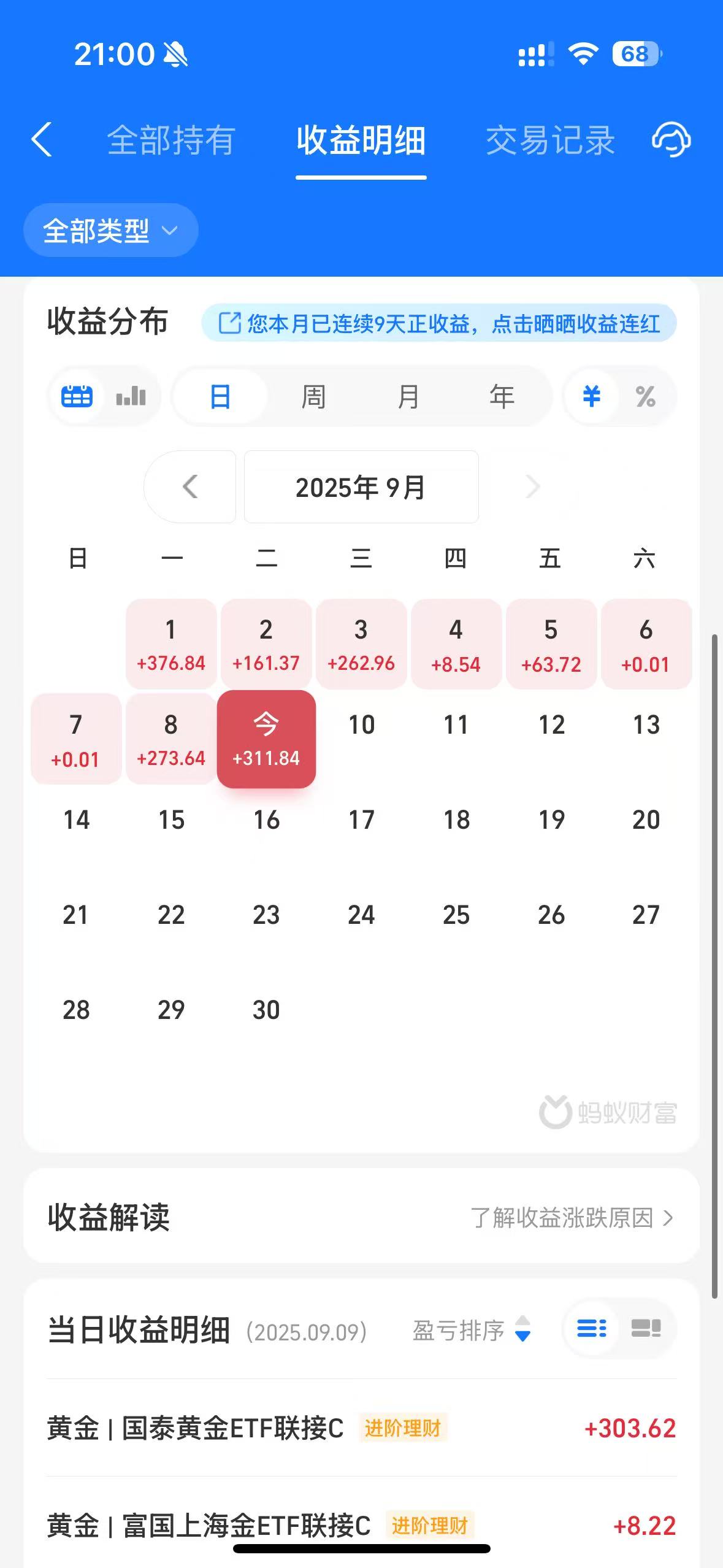Viewport: 723px width, 1568px height.
Task: Switch to the 全部持有 tab
Action: [x=171, y=140]
